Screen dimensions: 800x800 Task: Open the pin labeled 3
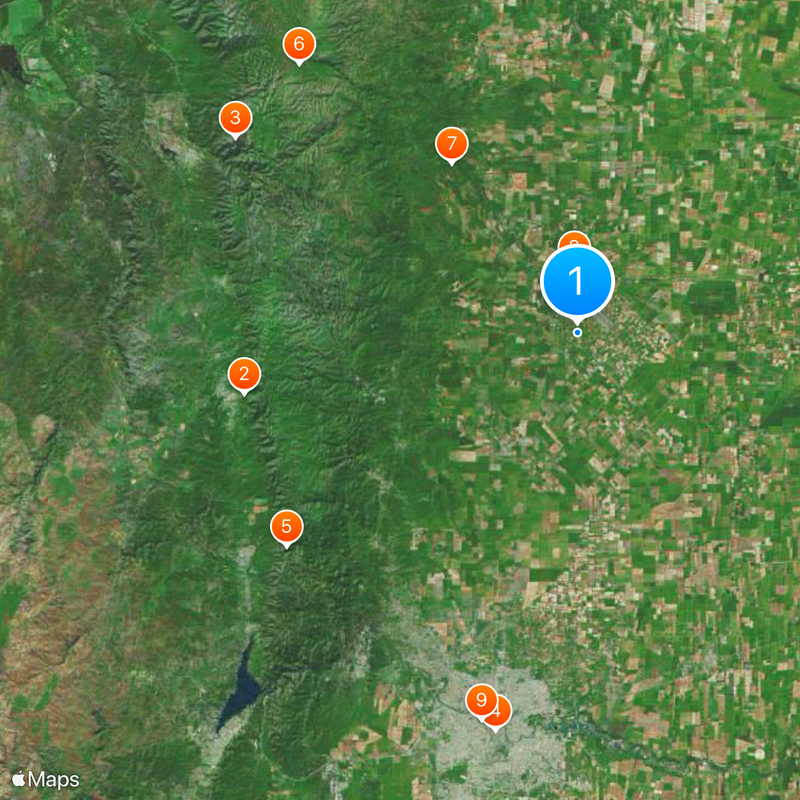pos(235,119)
